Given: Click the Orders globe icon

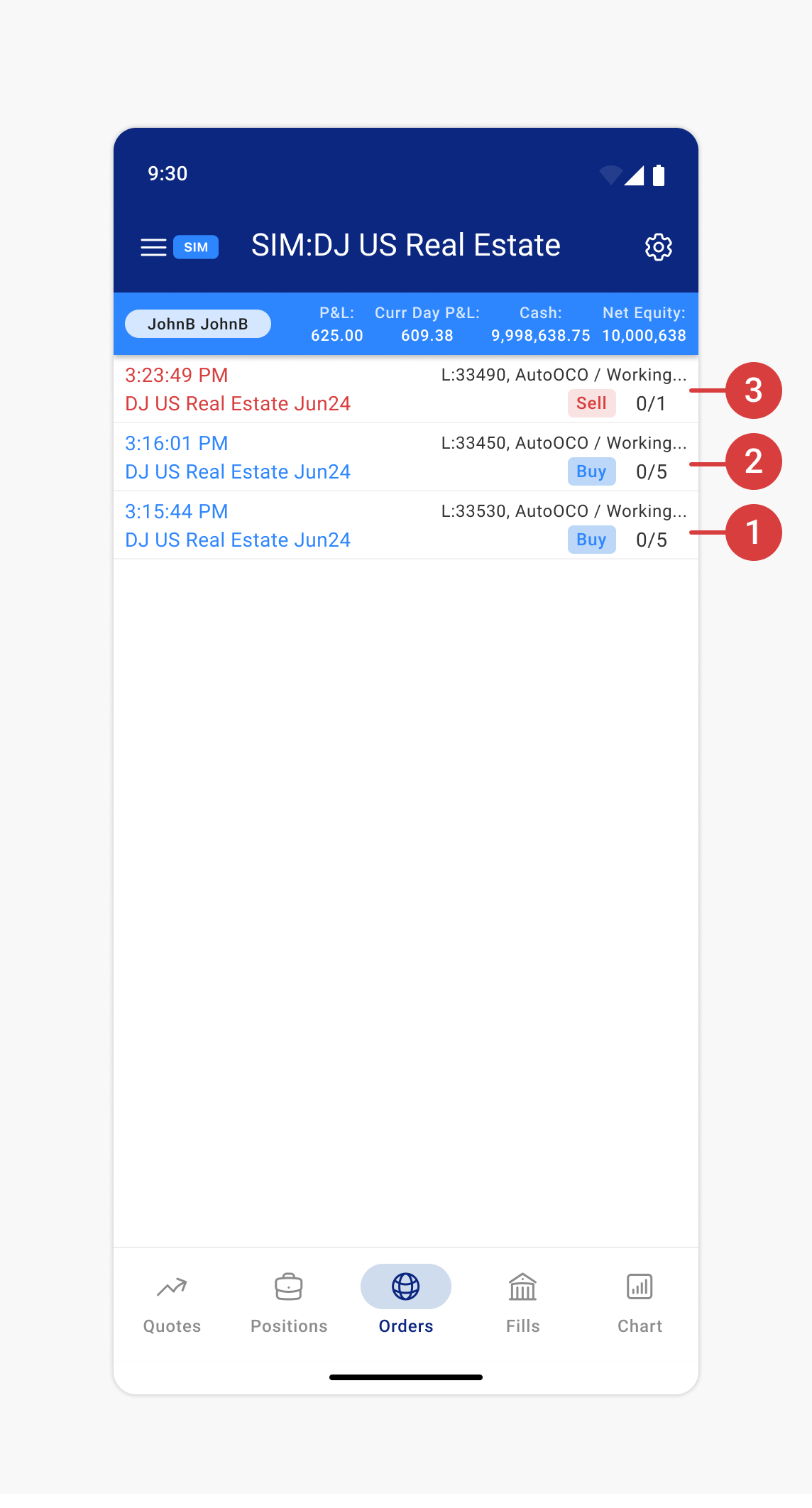Looking at the screenshot, I should pyautogui.click(x=405, y=1286).
